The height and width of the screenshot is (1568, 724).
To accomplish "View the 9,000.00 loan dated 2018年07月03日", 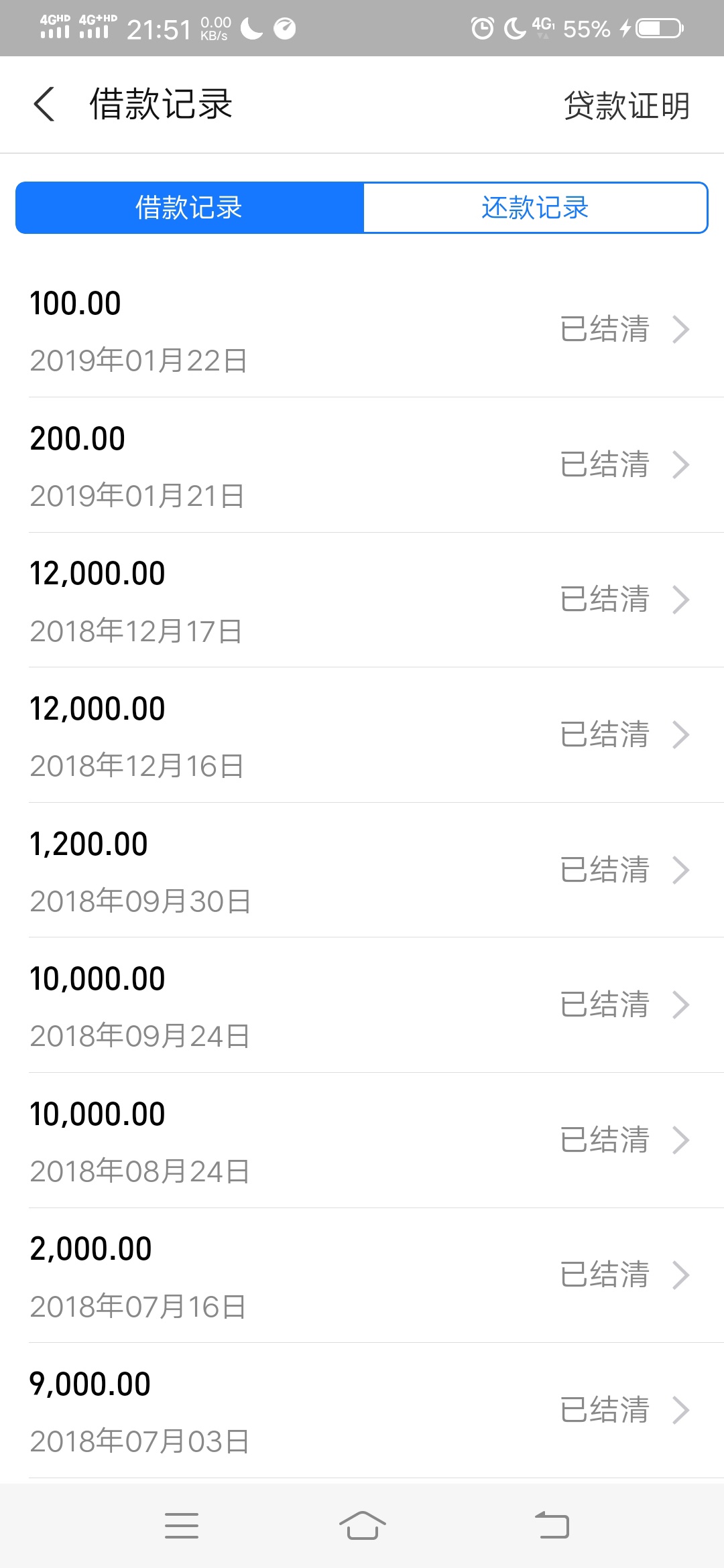I will pyautogui.click(x=362, y=1411).
